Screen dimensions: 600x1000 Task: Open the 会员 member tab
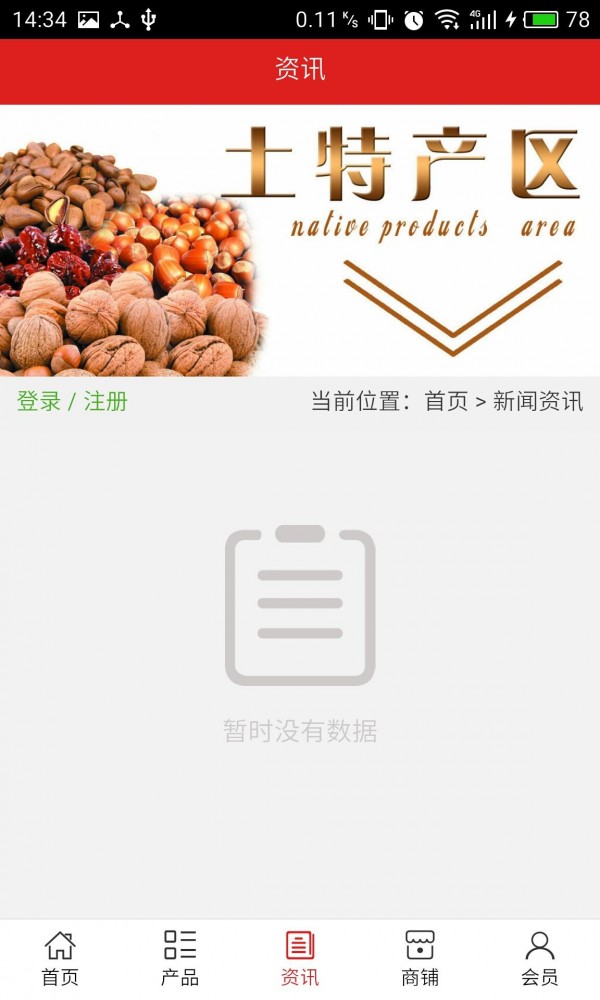[540, 958]
